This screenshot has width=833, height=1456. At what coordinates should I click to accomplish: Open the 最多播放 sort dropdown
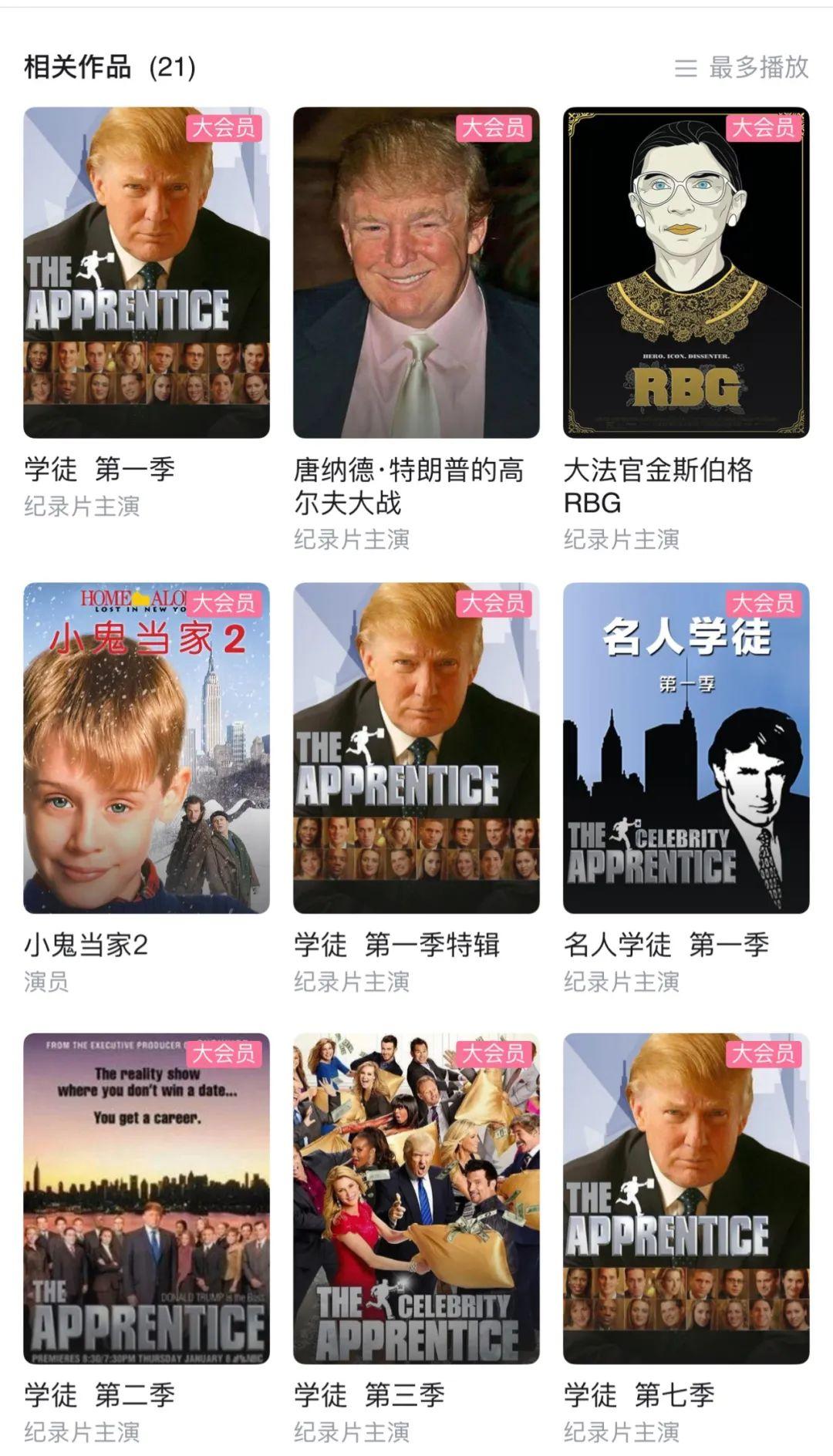click(x=741, y=67)
